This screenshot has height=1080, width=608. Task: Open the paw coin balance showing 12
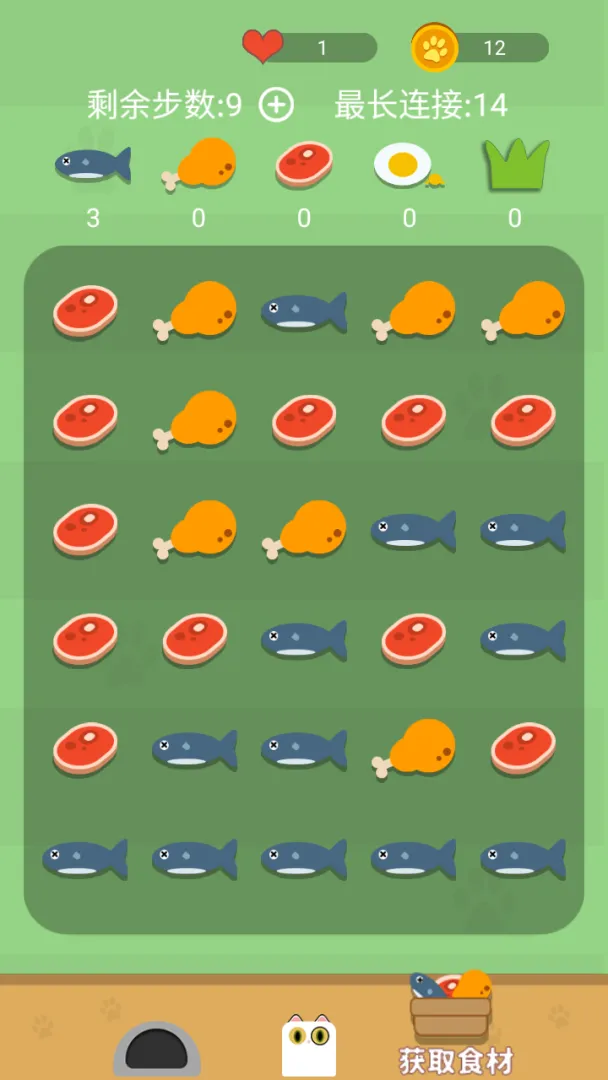coord(480,48)
